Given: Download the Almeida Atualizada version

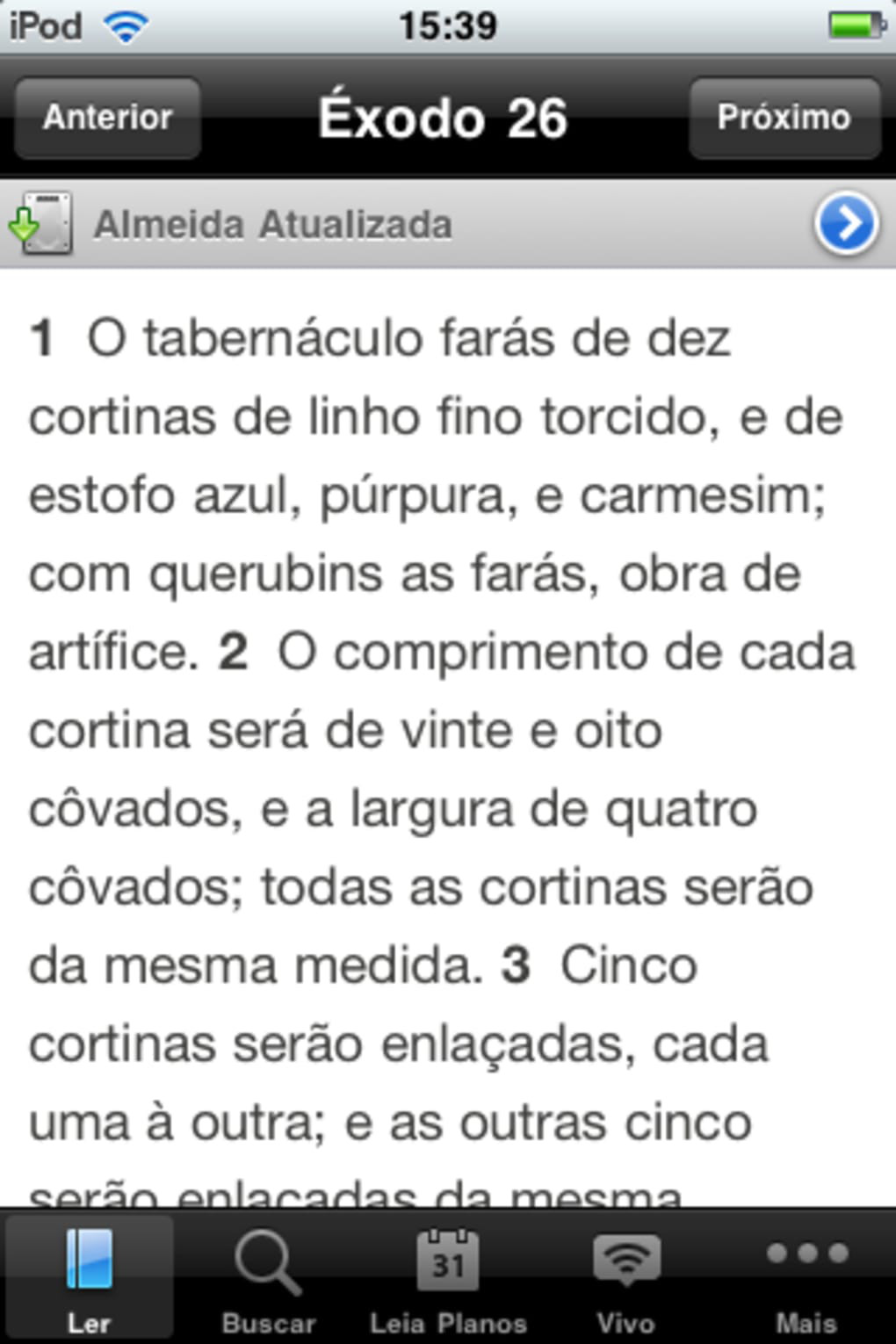Looking at the screenshot, I should (41, 225).
